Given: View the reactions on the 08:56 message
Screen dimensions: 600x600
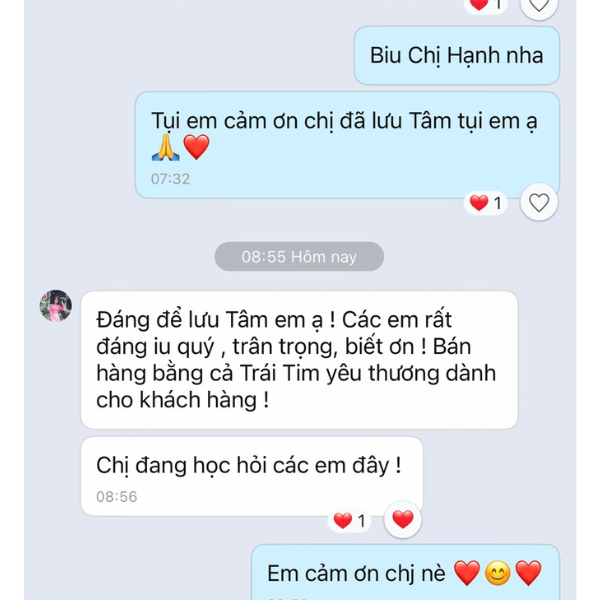Looking at the screenshot, I should pyautogui.click(x=349, y=521).
